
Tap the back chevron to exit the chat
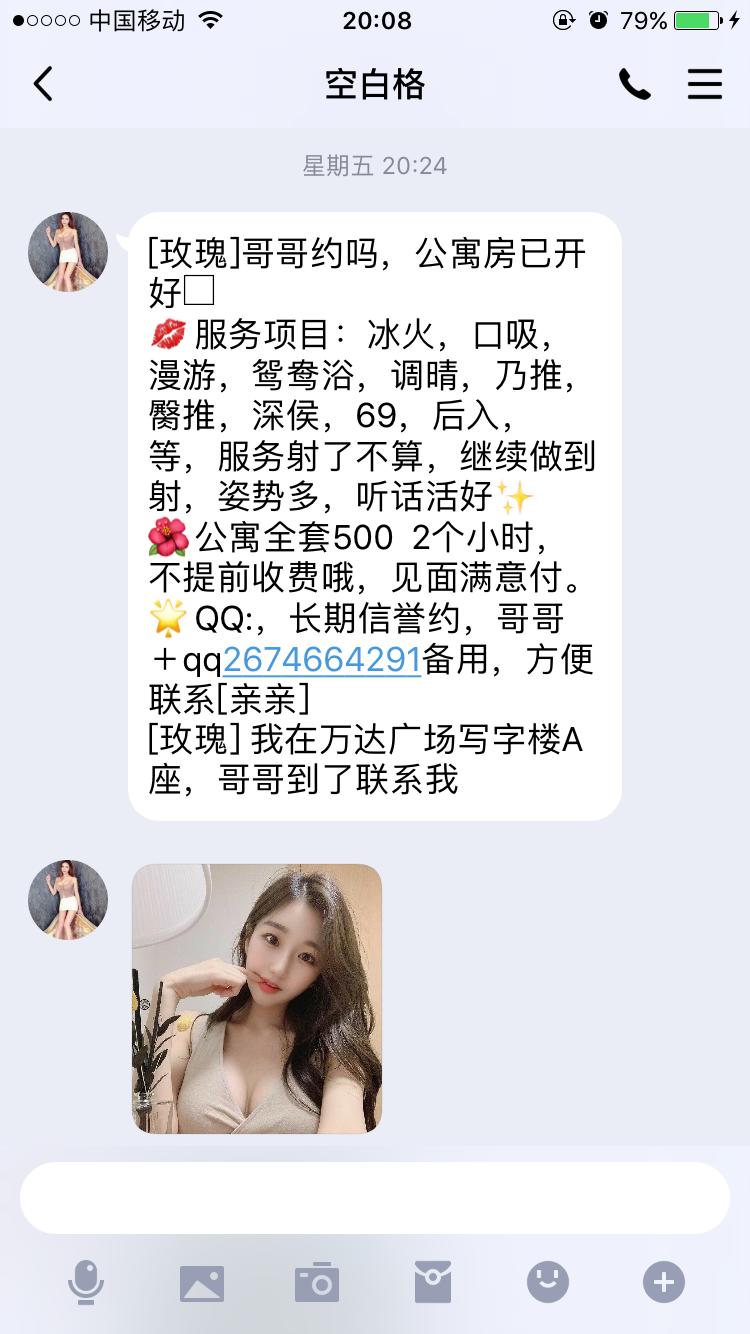(x=42, y=84)
